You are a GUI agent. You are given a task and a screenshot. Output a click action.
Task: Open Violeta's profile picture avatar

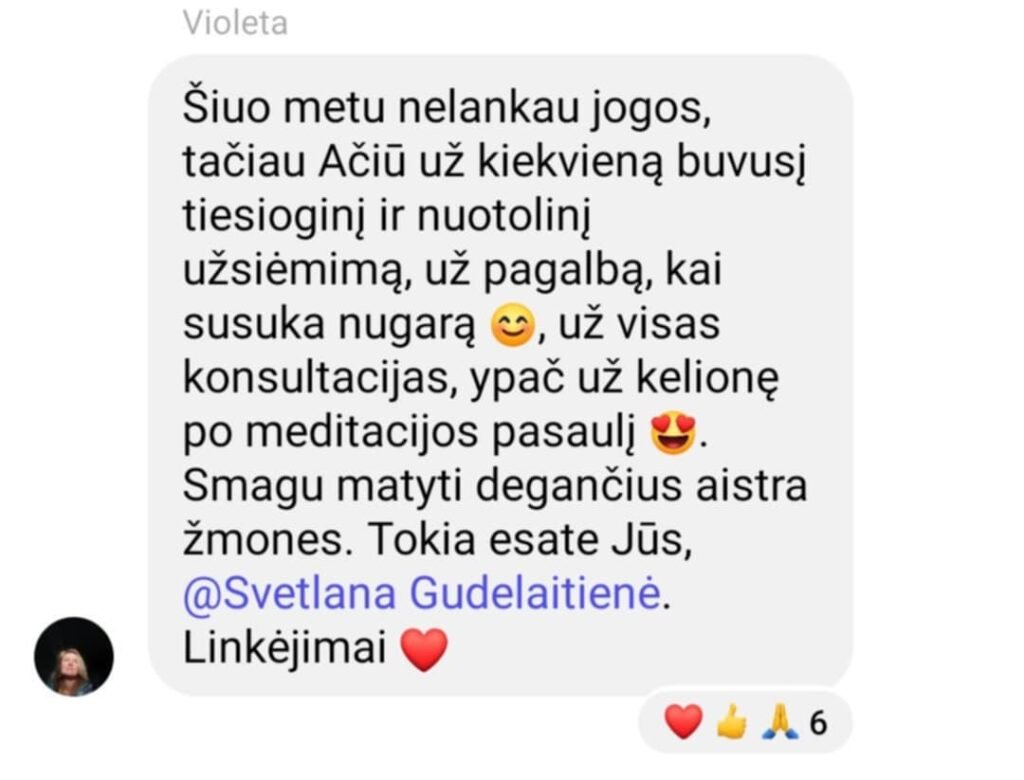(x=74, y=657)
